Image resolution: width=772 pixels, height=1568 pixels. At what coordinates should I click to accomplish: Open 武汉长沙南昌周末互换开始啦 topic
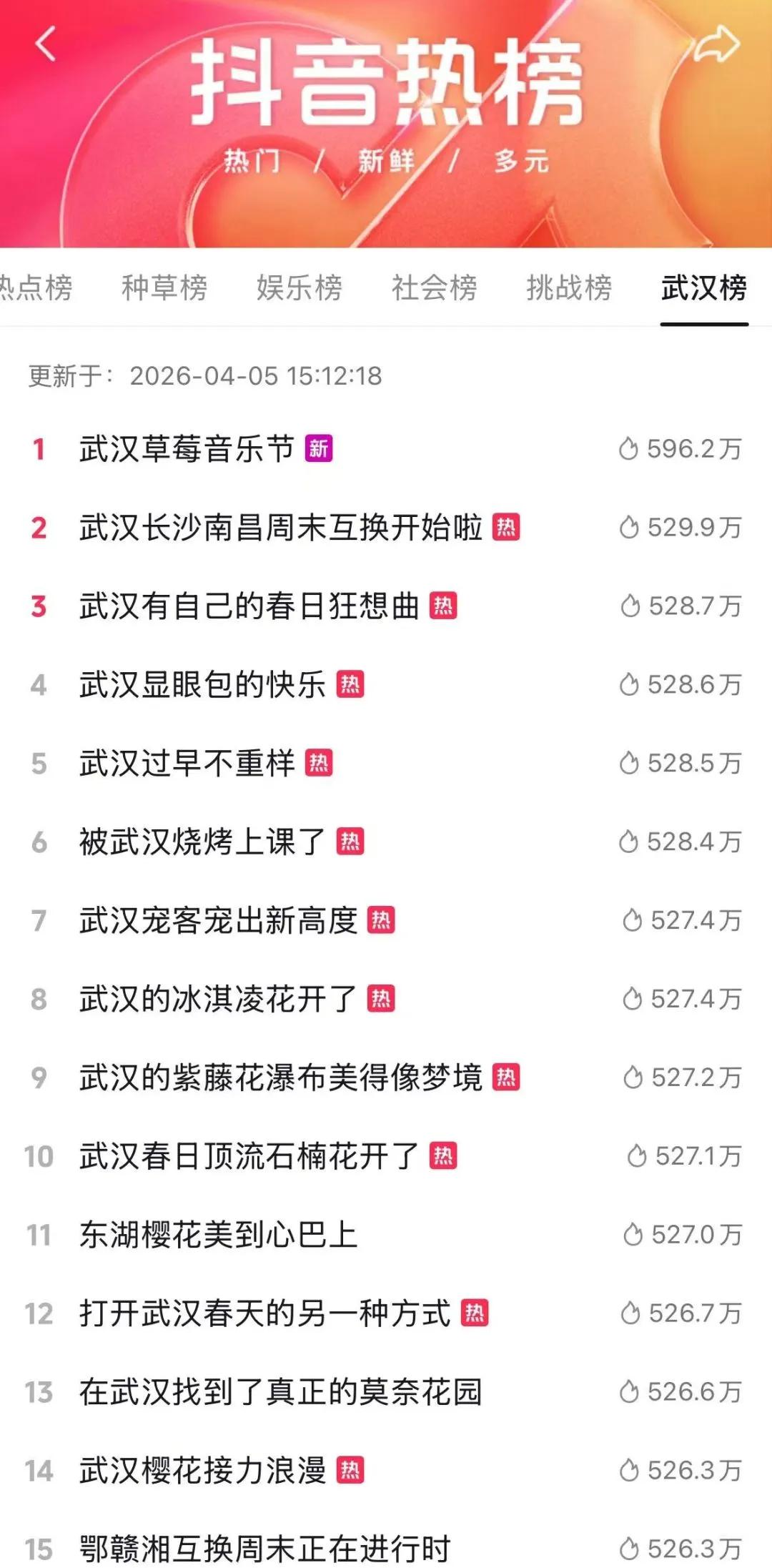pos(281,528)
